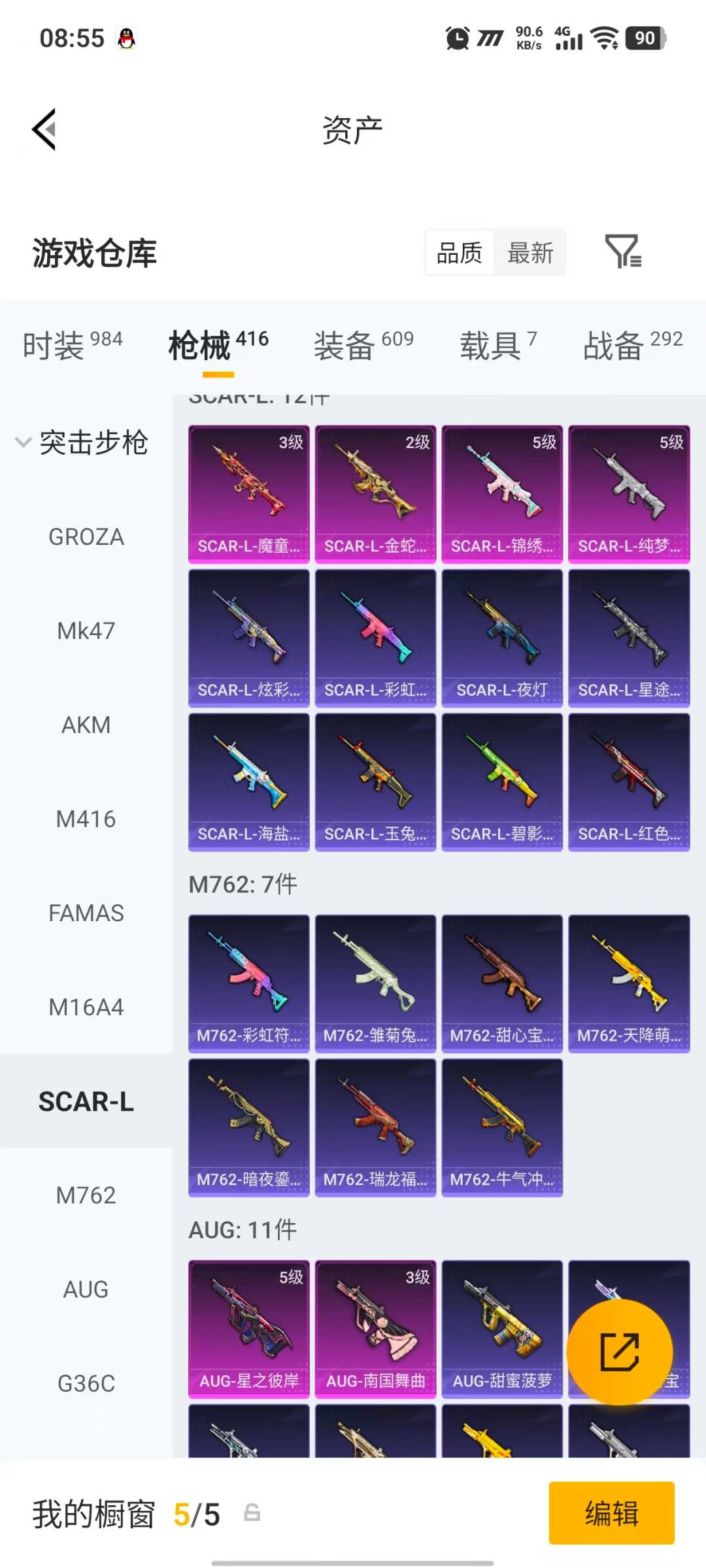Image resolution: width=706 pixels, height=1568 pixels.
Task: Select G36C in the weapon list
Action: [86, 1384]
